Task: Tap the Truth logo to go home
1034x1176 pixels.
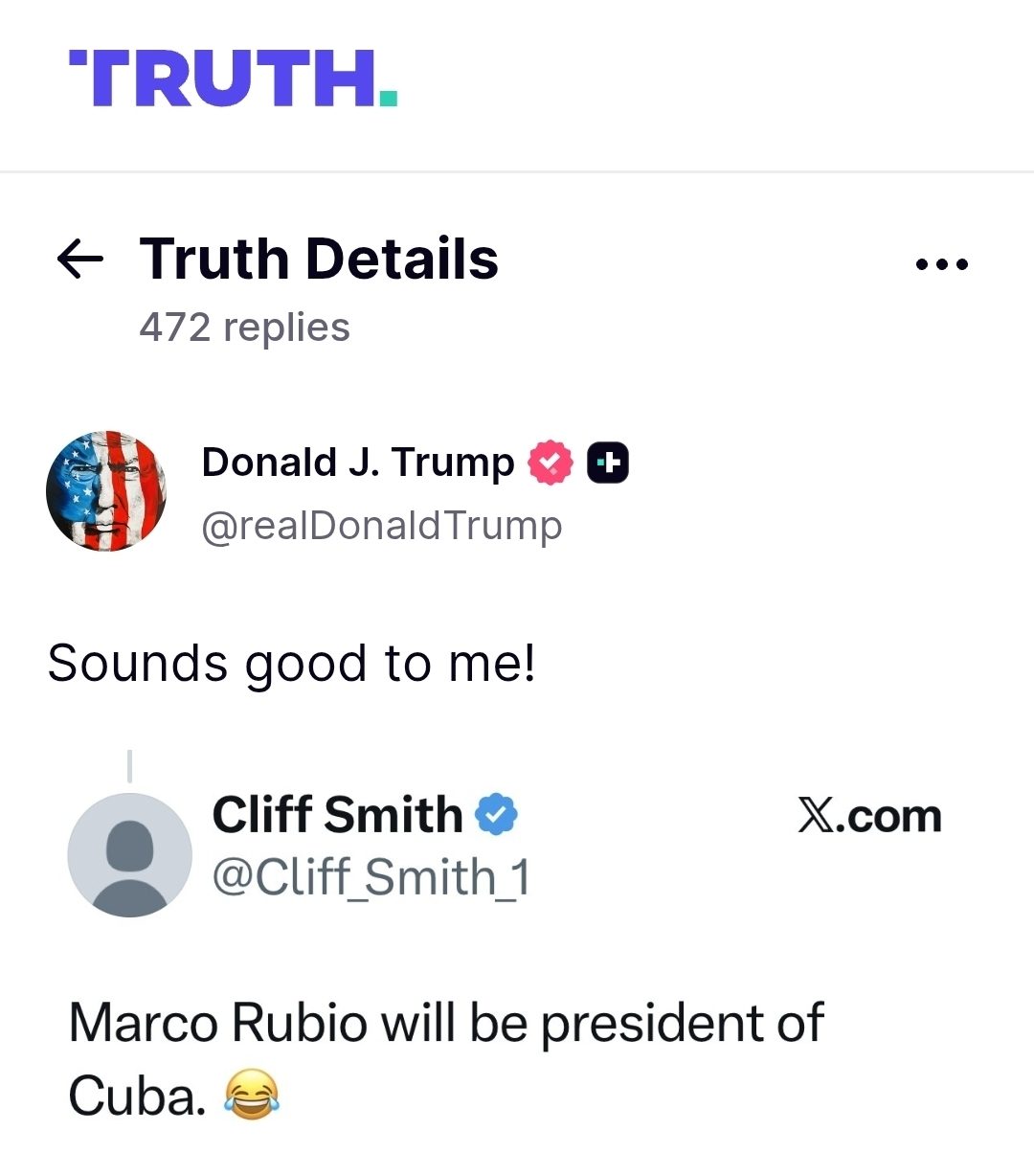Action: [x=233, y=78]
